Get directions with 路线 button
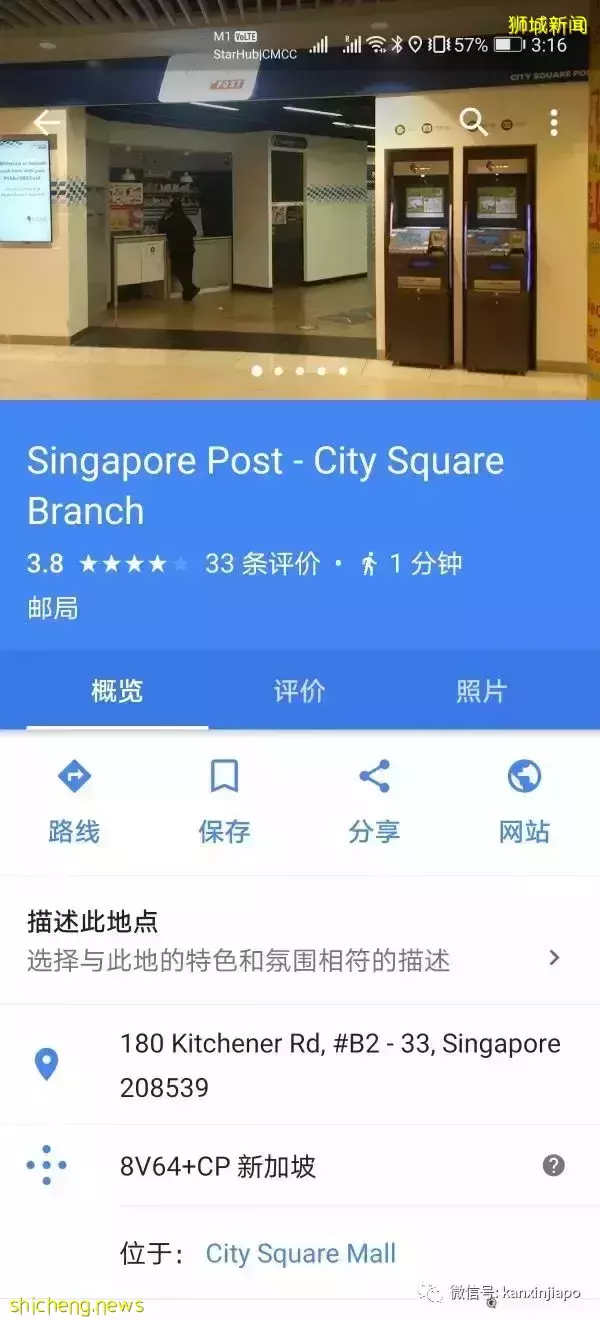Viewport: 600px width, 1320px height. (x=74, y=802)
